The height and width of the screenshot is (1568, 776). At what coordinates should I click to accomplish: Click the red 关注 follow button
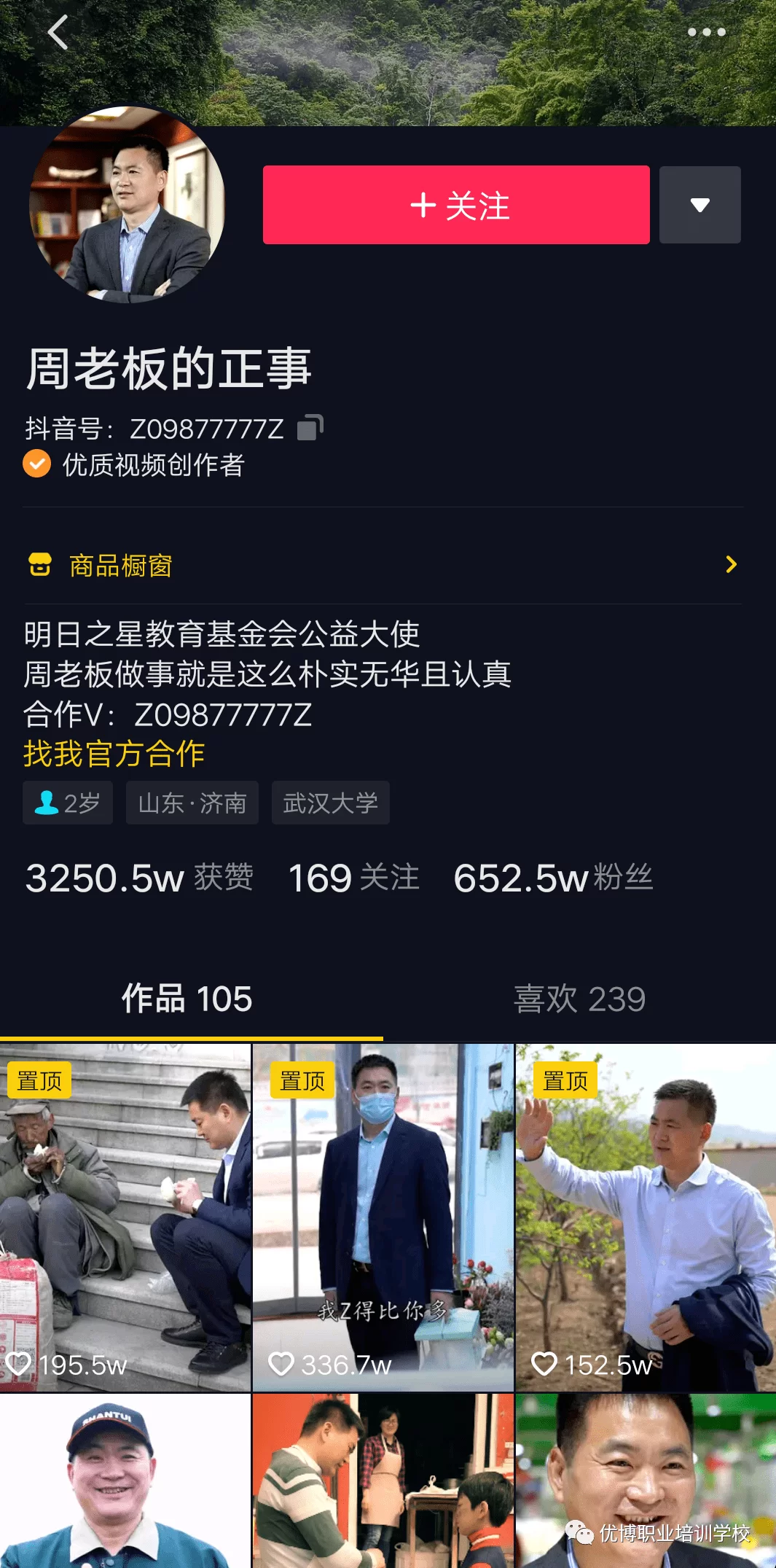point(456,206)
